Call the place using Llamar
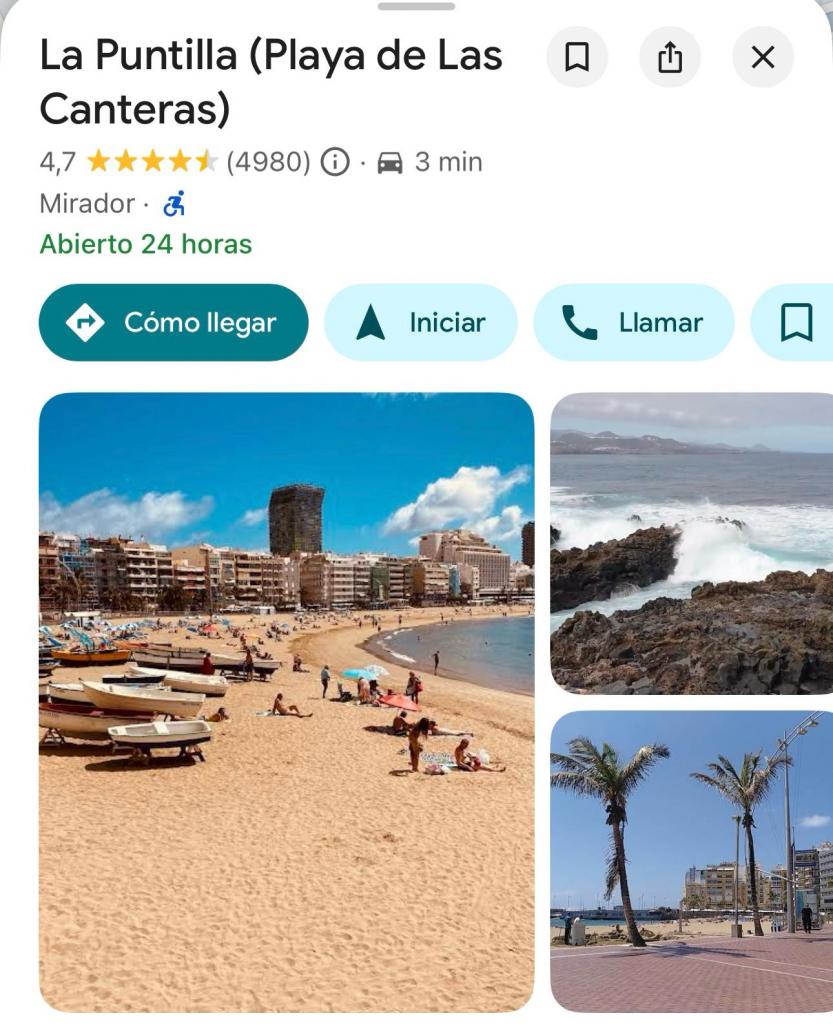The image size is (833, 1024). (633, 322)
